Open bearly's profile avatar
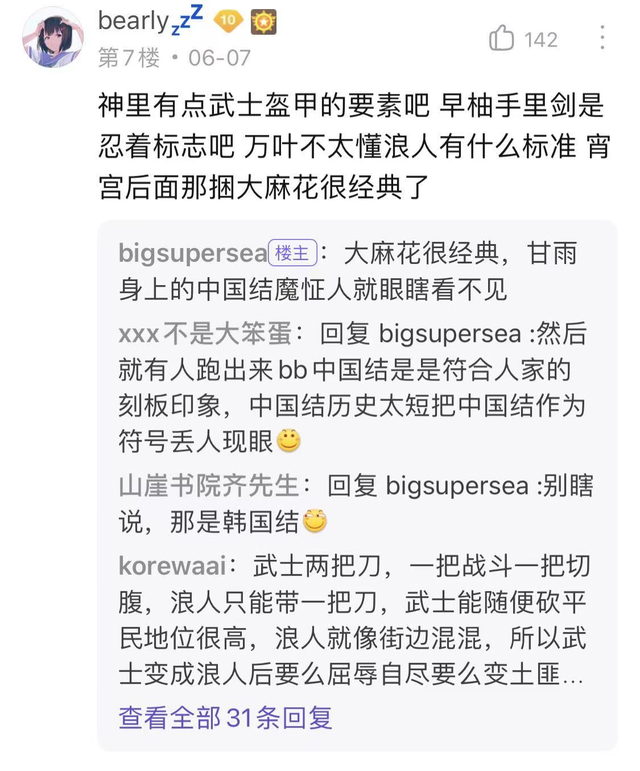This screenshot has height=771, width=640. [52, 37]
